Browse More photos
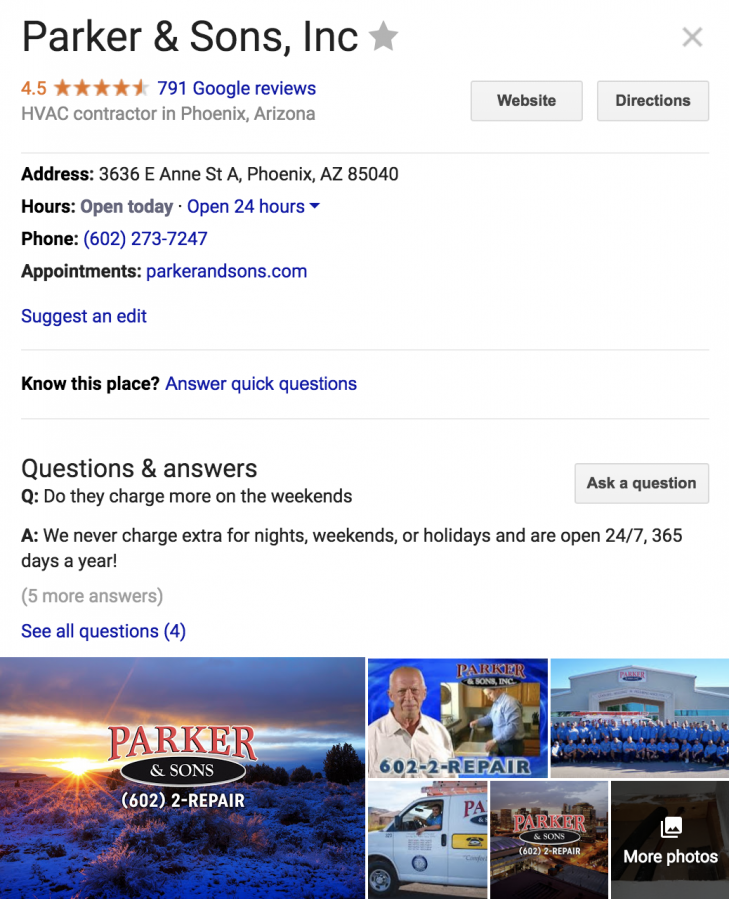729x899 pixels. (670, 840)
